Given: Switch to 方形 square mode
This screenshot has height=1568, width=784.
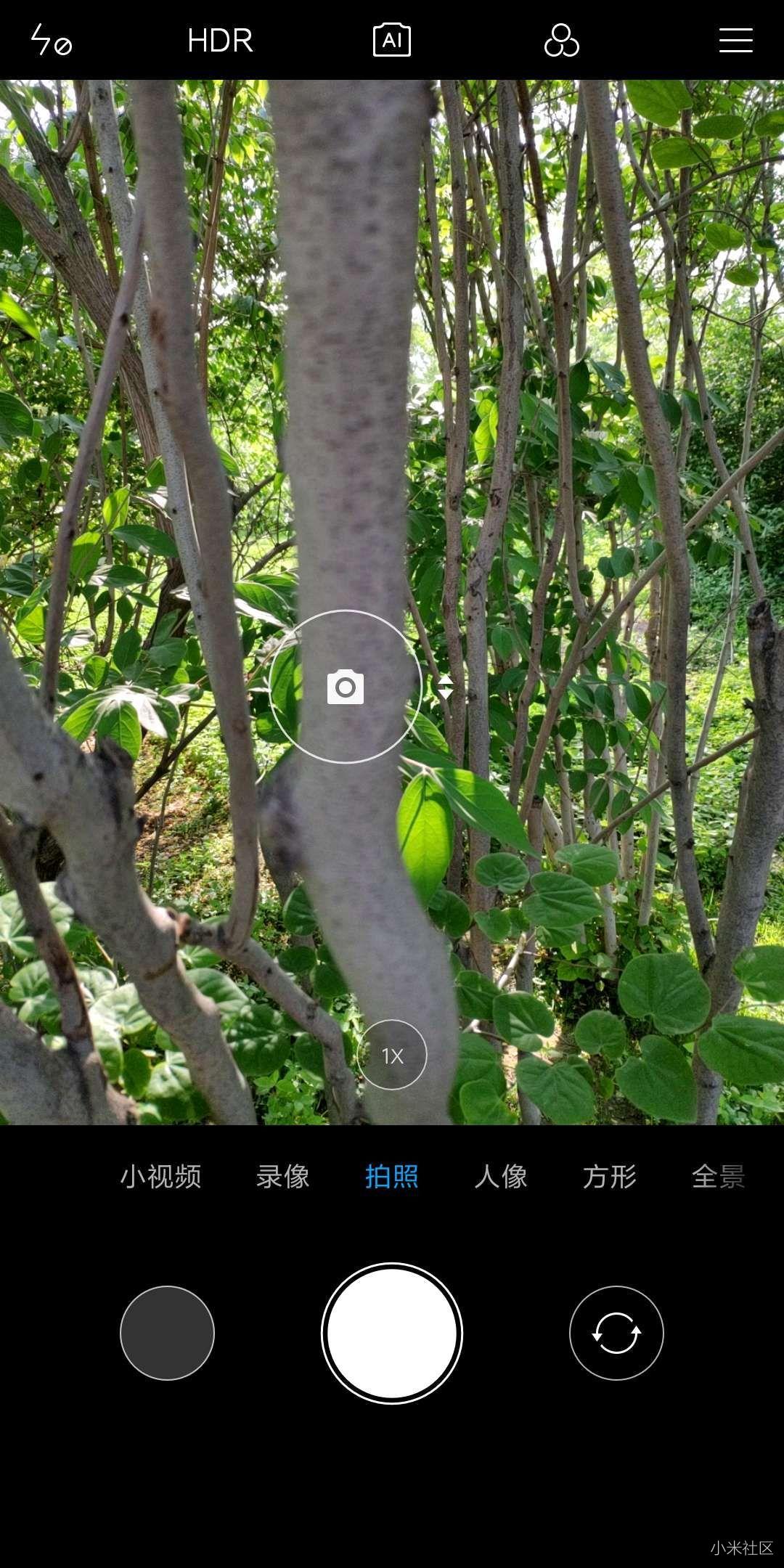Looking at the screenshot, I should pyautogui.click(x=610, y=1177).
